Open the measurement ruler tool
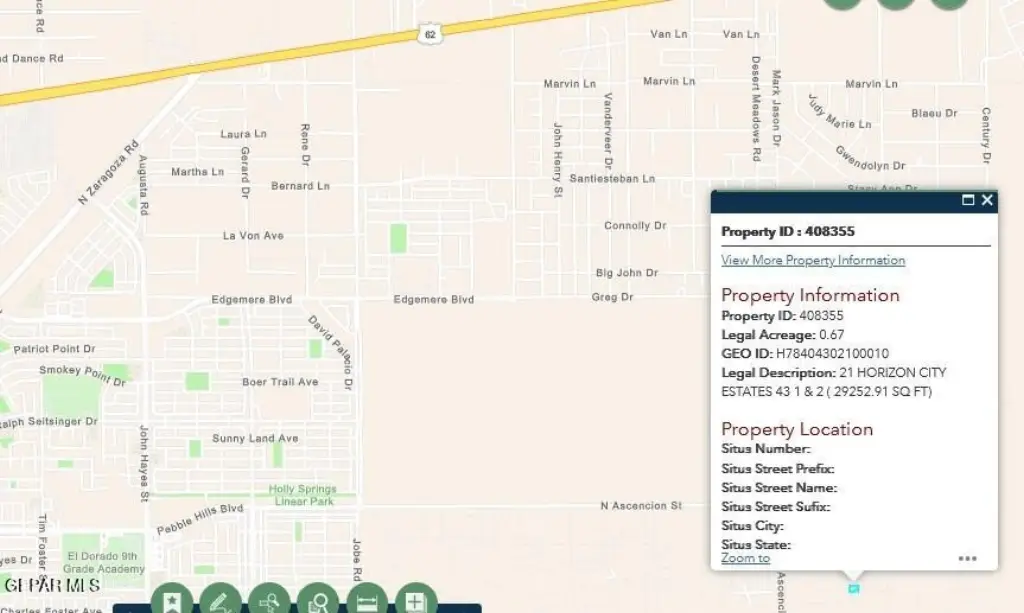Screen dimensions: 1024x613 coord(366,600)
